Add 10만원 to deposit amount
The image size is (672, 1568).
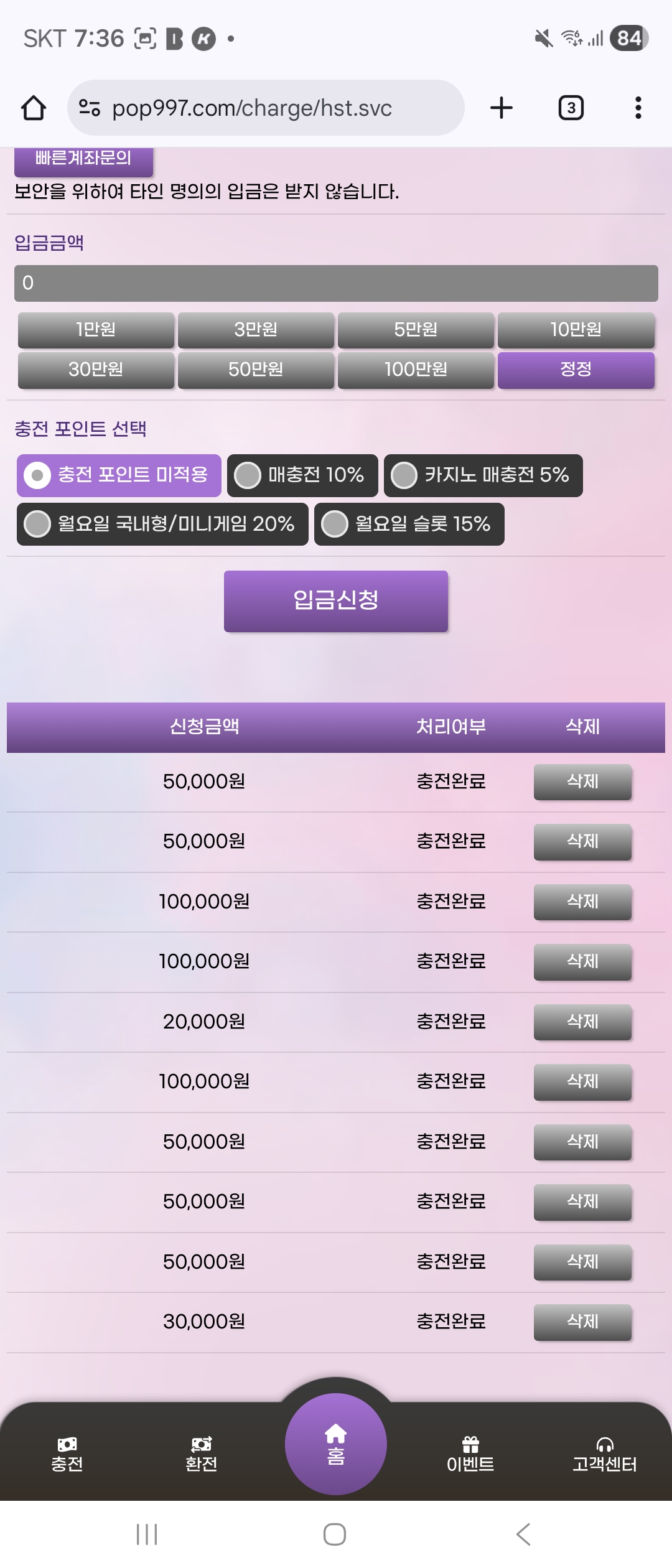point(576,329)
